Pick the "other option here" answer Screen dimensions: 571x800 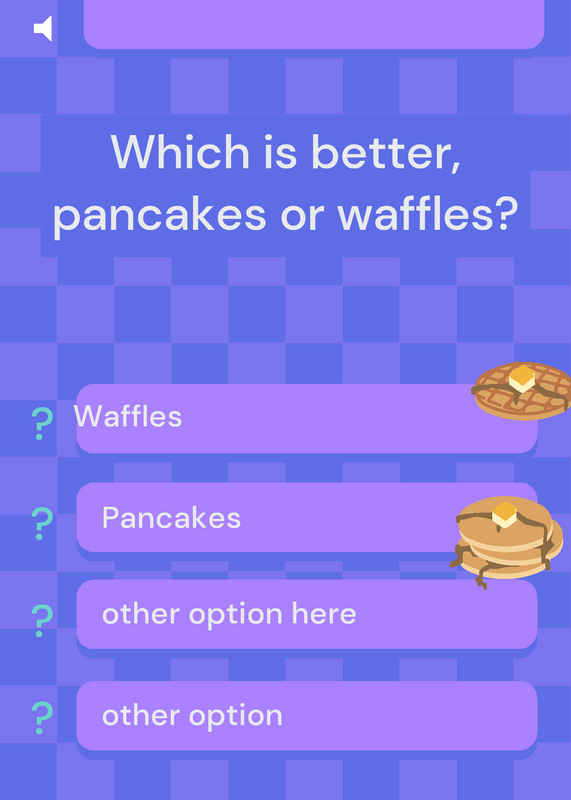(307, 614)
